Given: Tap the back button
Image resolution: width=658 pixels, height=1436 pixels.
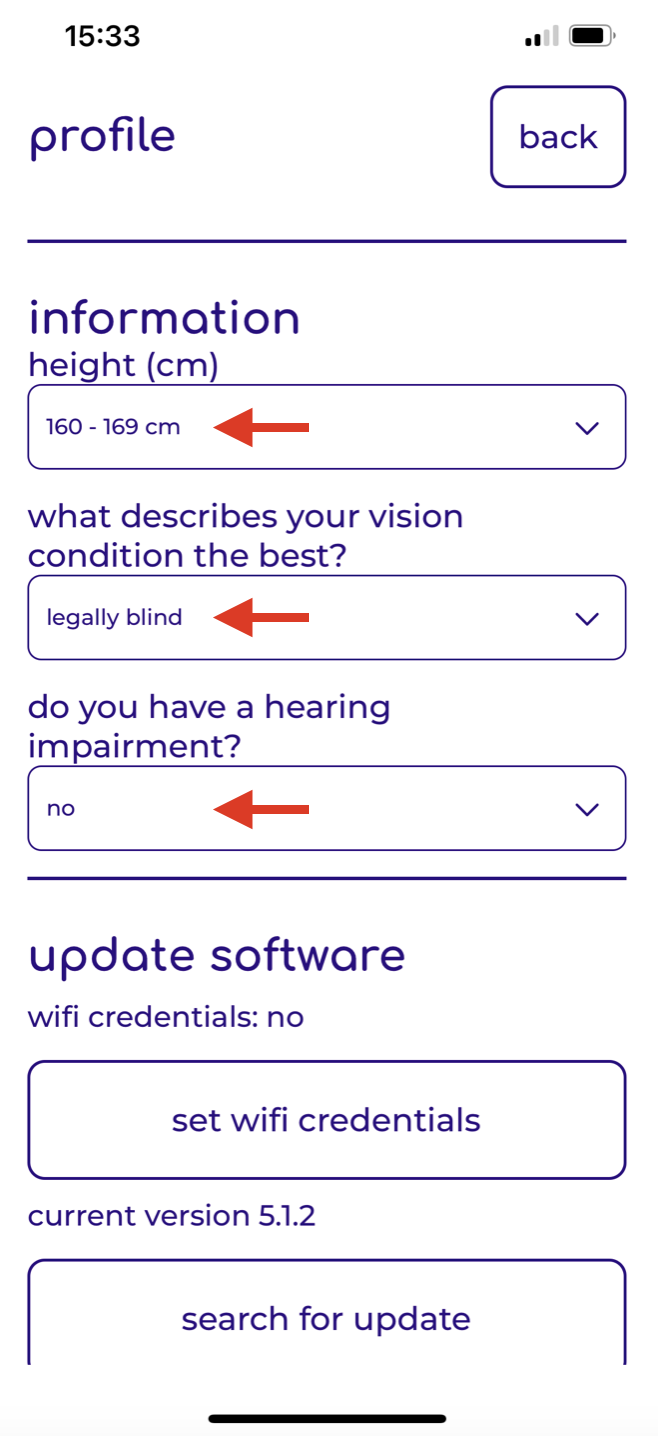Looking at the screenshot, I should 557,137.
